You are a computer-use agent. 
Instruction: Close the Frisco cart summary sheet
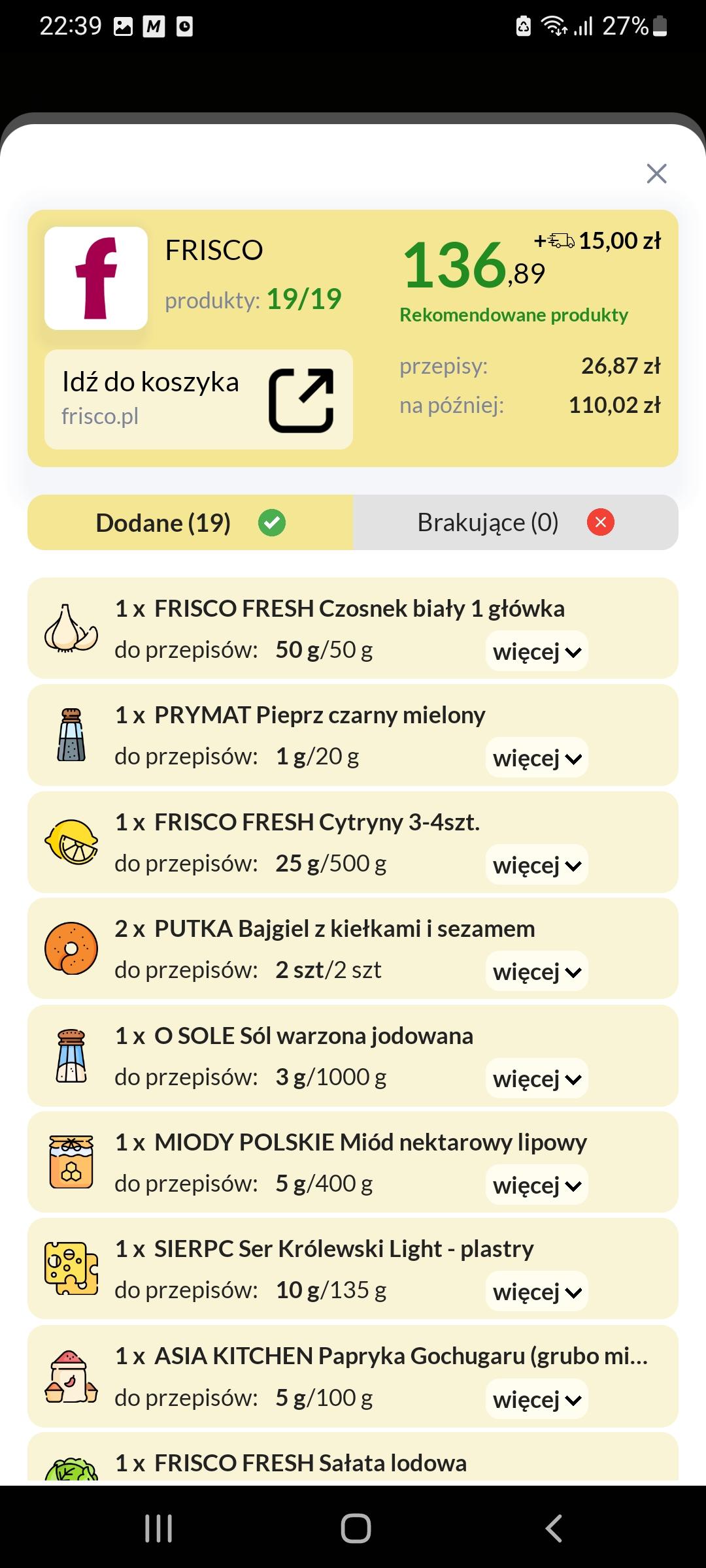[x=656, y=174]
